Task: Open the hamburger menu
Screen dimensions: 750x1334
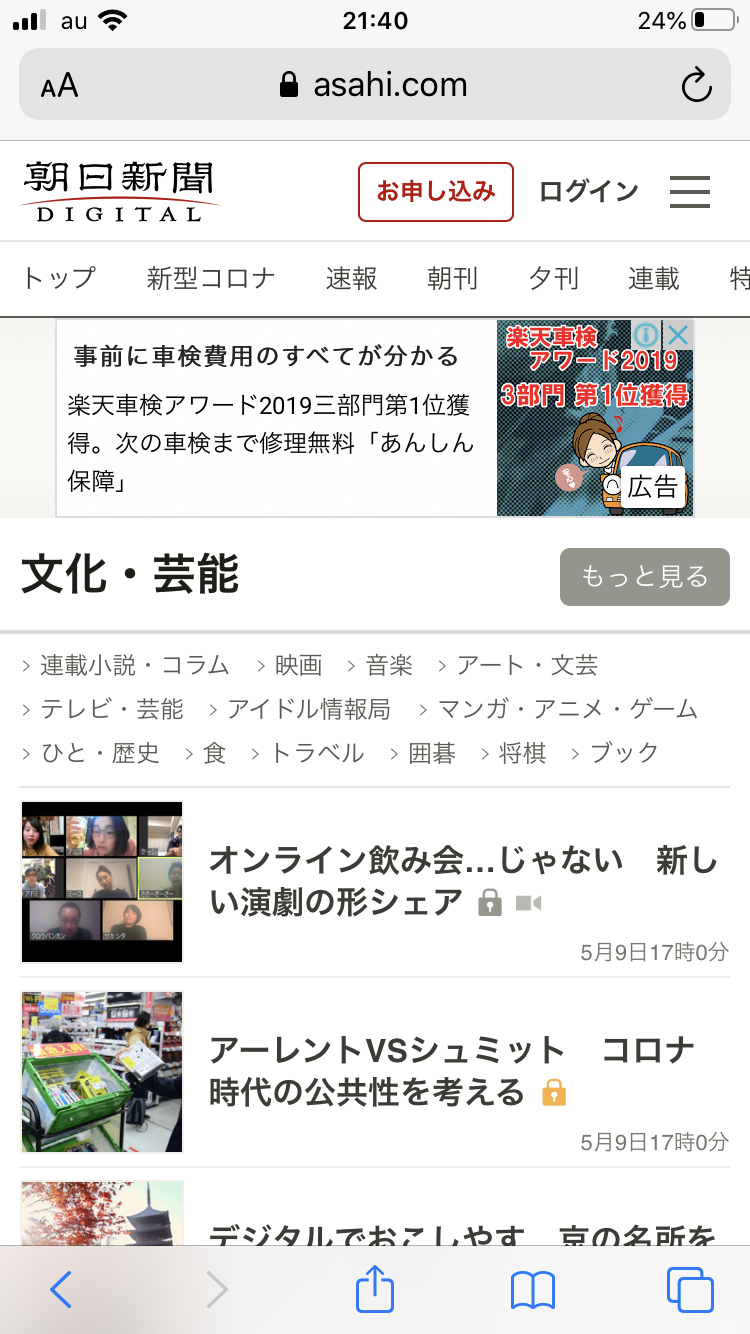Action: [x=690, y=191]
